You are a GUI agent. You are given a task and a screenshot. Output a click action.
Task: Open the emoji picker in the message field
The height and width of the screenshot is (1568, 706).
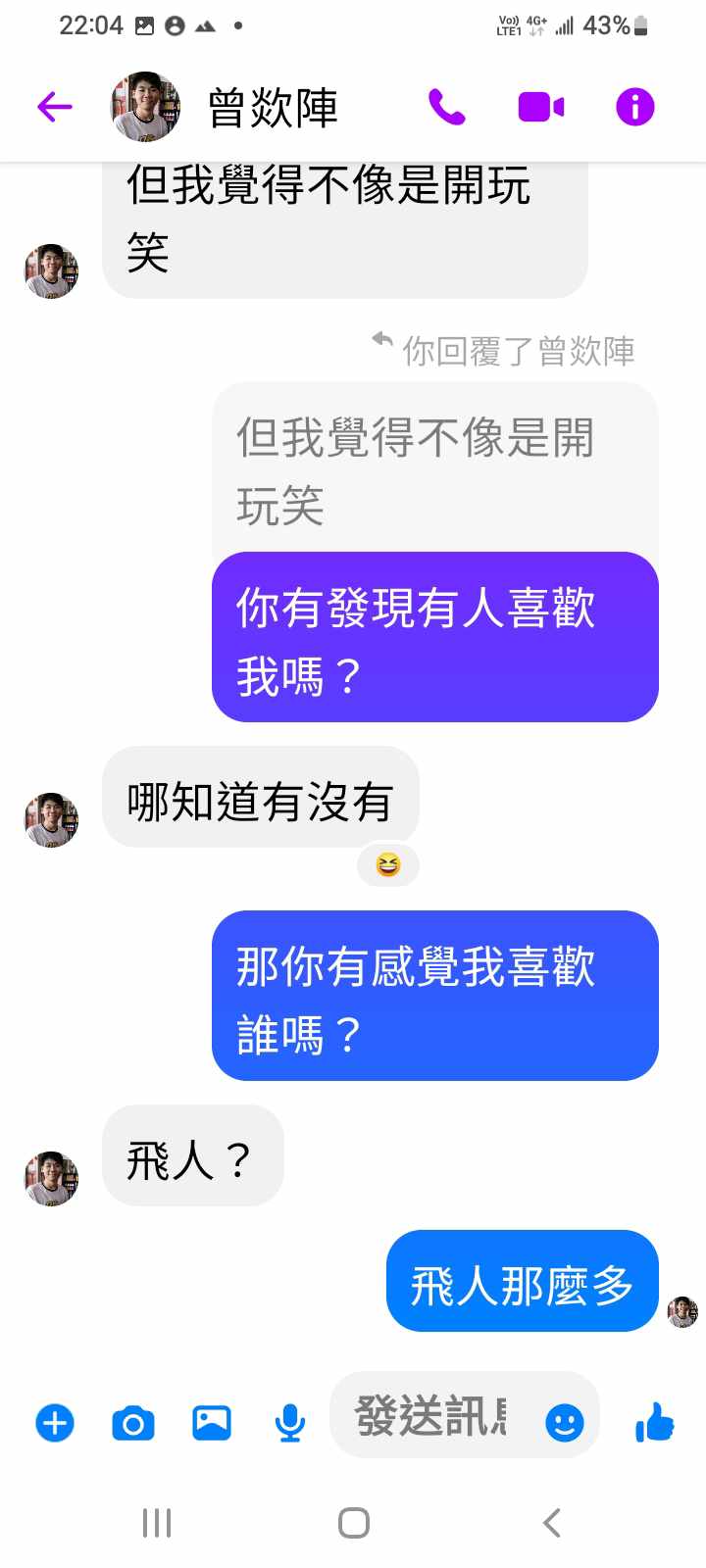click(564, 1422)
